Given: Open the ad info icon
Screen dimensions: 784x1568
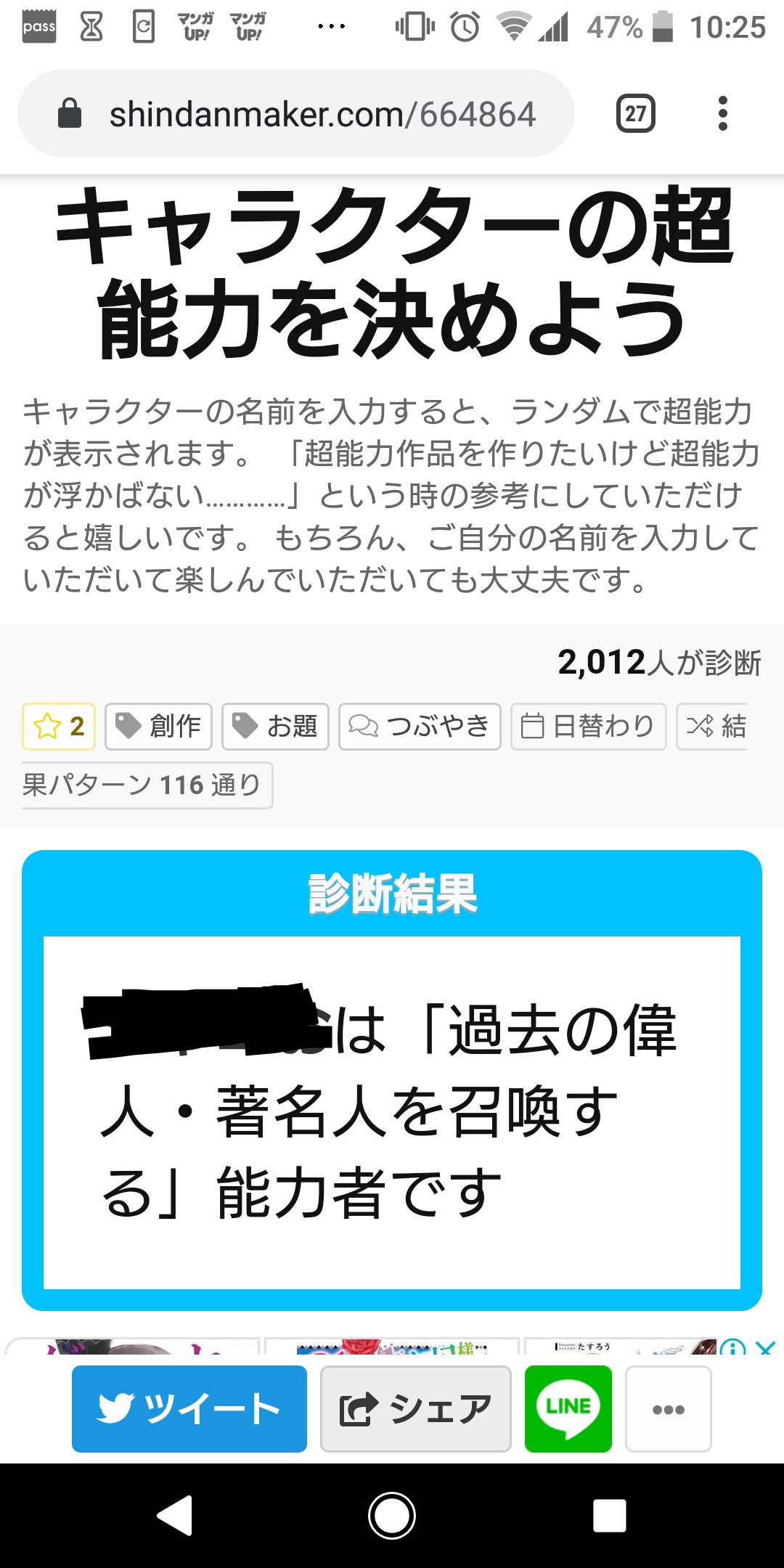Looking at the screenshot, I should point(732,1348).
